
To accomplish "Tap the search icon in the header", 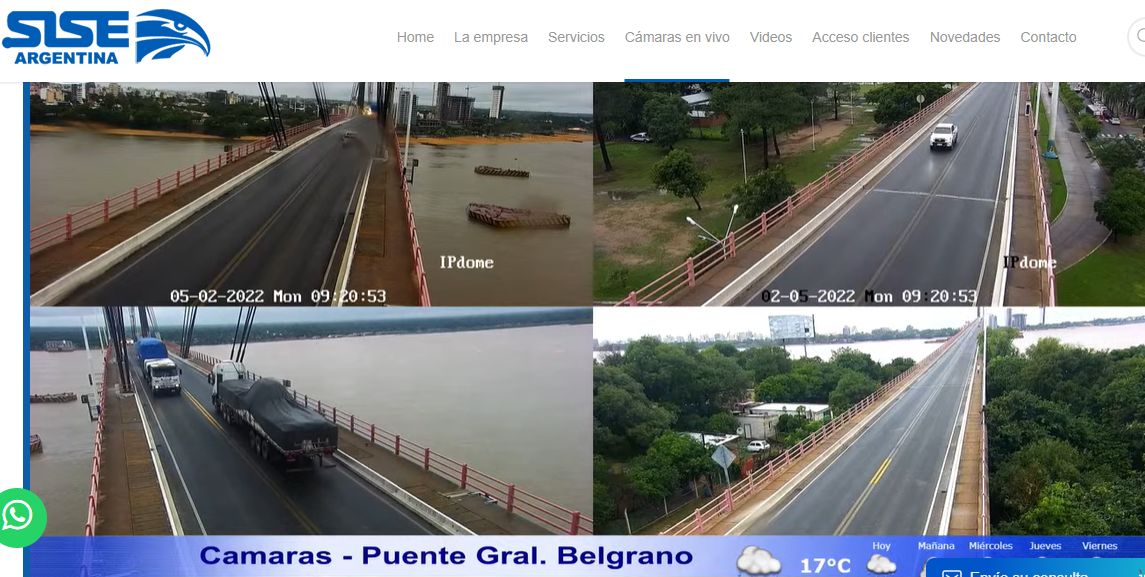I will [1138, 38].
